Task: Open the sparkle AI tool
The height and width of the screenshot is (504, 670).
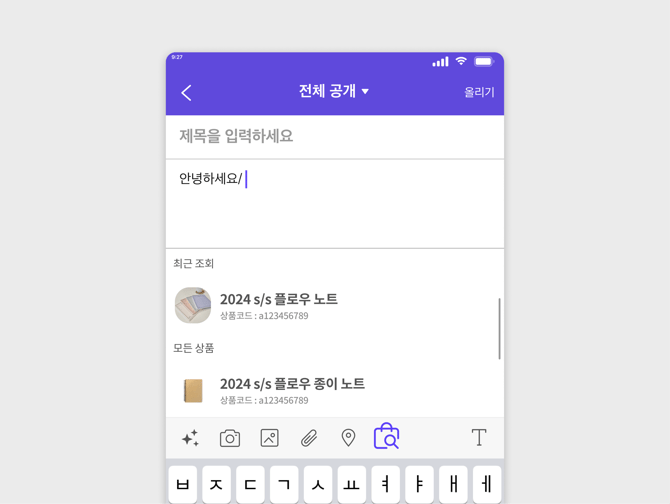Action: [x=190, y=438]
